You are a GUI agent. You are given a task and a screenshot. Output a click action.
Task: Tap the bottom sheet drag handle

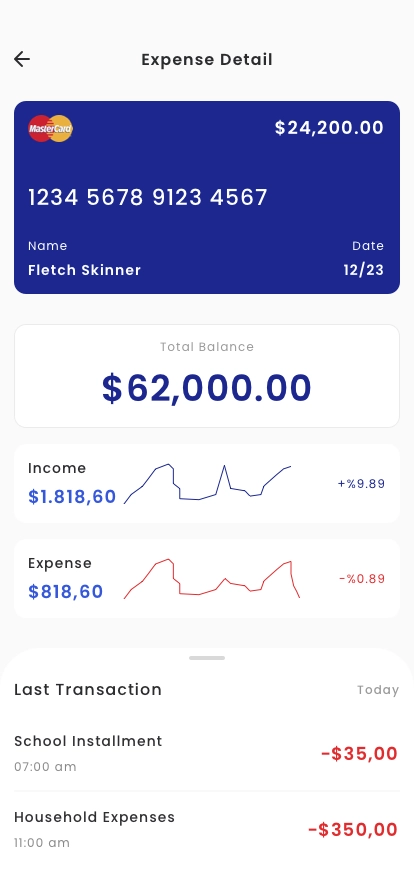pyautogui.click(x=207, y=658)
